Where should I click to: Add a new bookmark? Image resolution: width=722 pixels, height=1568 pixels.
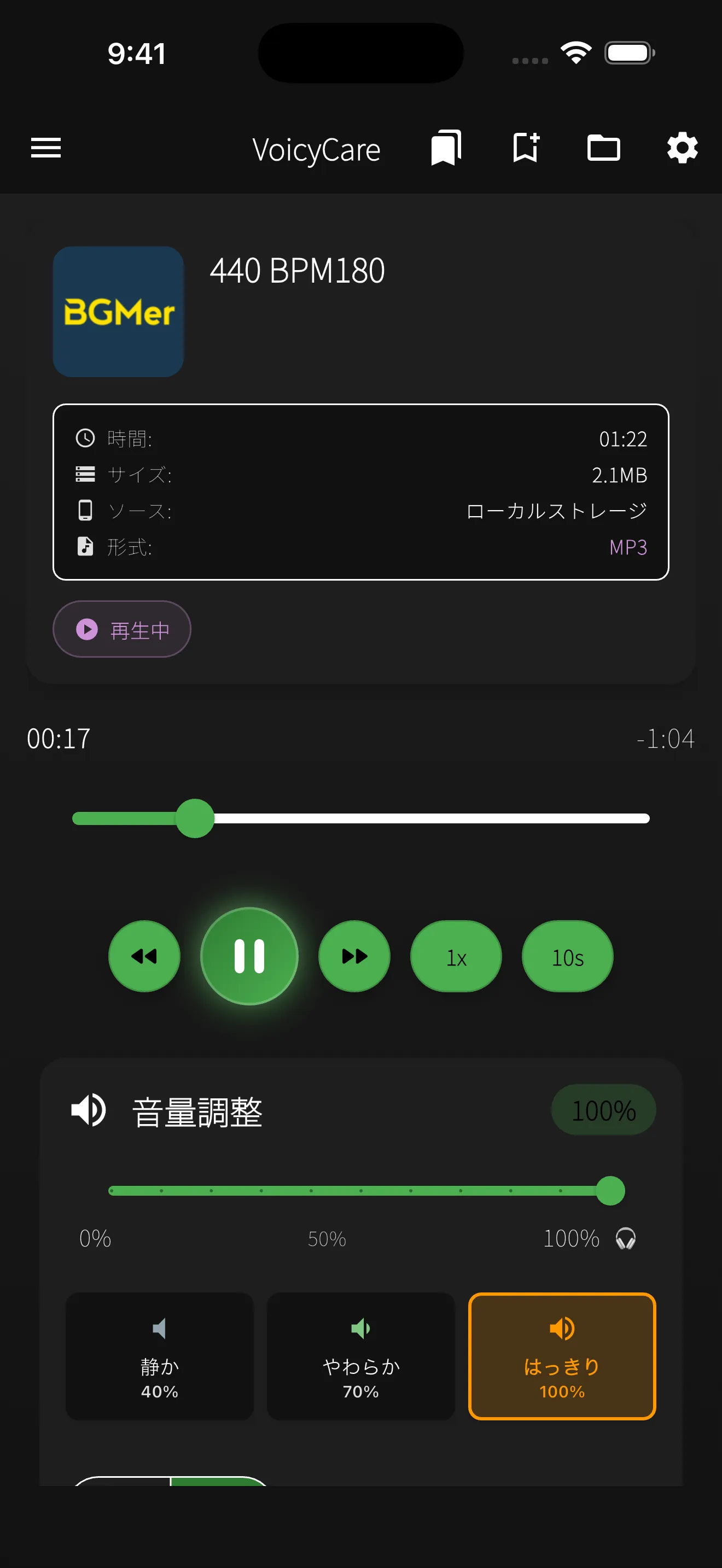pyautogui.click(x=525, y=148)
